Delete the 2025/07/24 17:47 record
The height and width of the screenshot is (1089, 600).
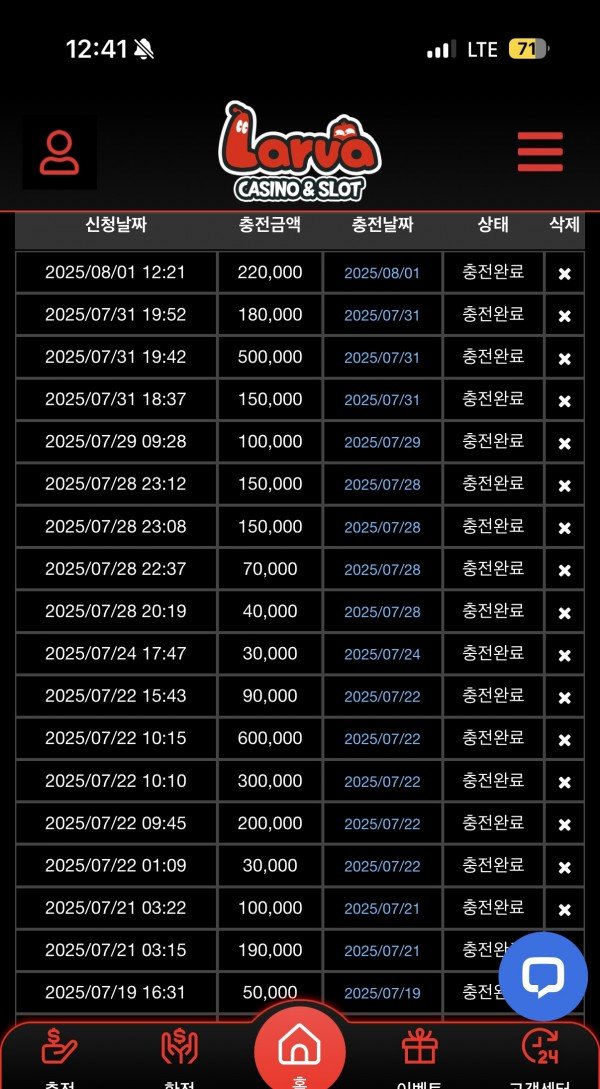tap(564, 655)
